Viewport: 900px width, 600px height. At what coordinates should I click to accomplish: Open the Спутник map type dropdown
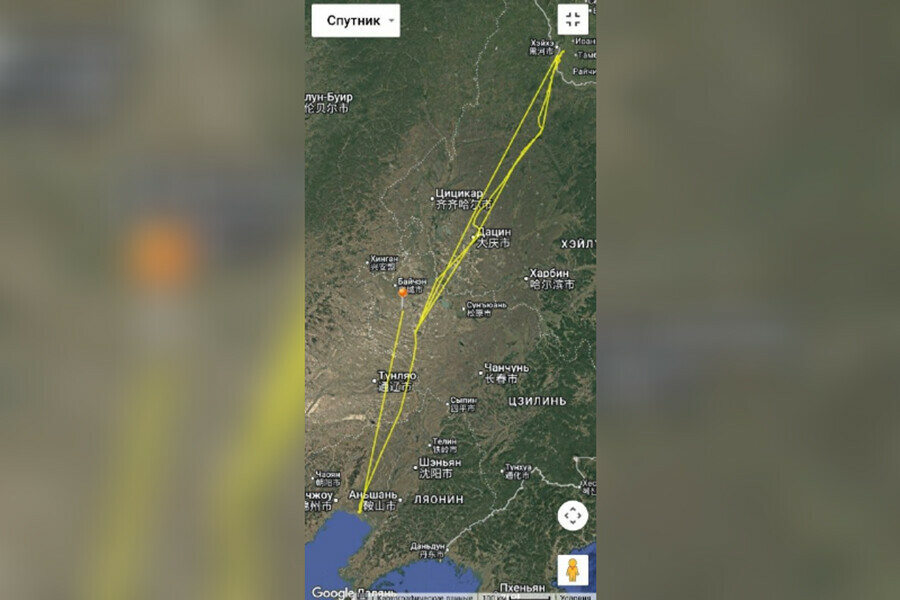coord(355,21)
